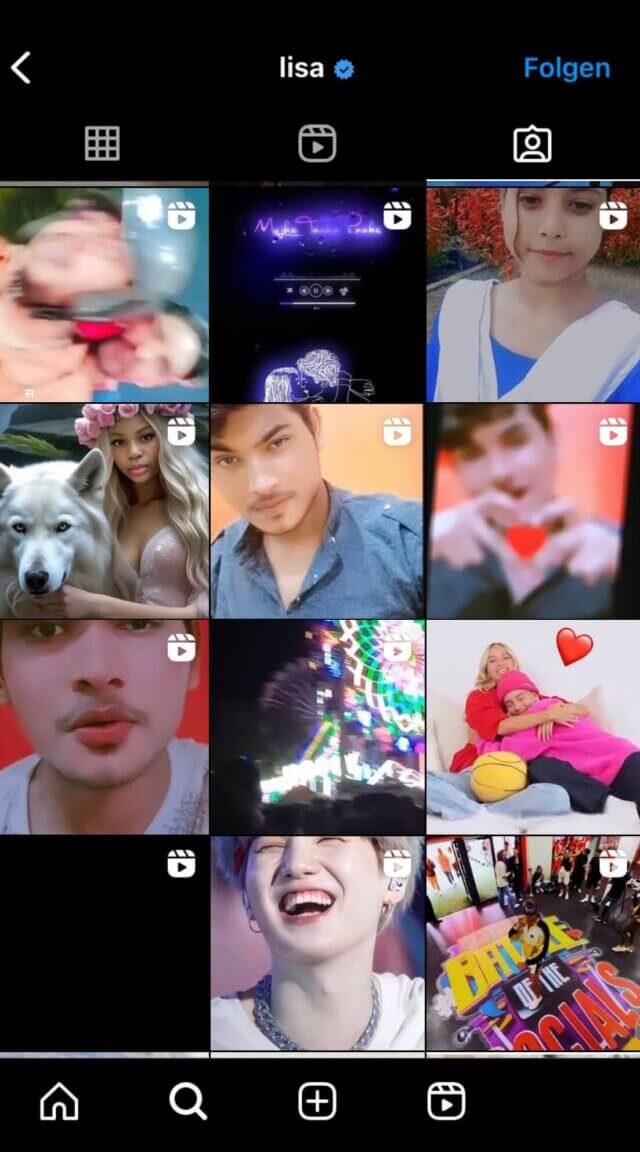This screenshot has width=640, height=1152.
Task: Create a new post with the plus icon
Action: (317, 1101)
